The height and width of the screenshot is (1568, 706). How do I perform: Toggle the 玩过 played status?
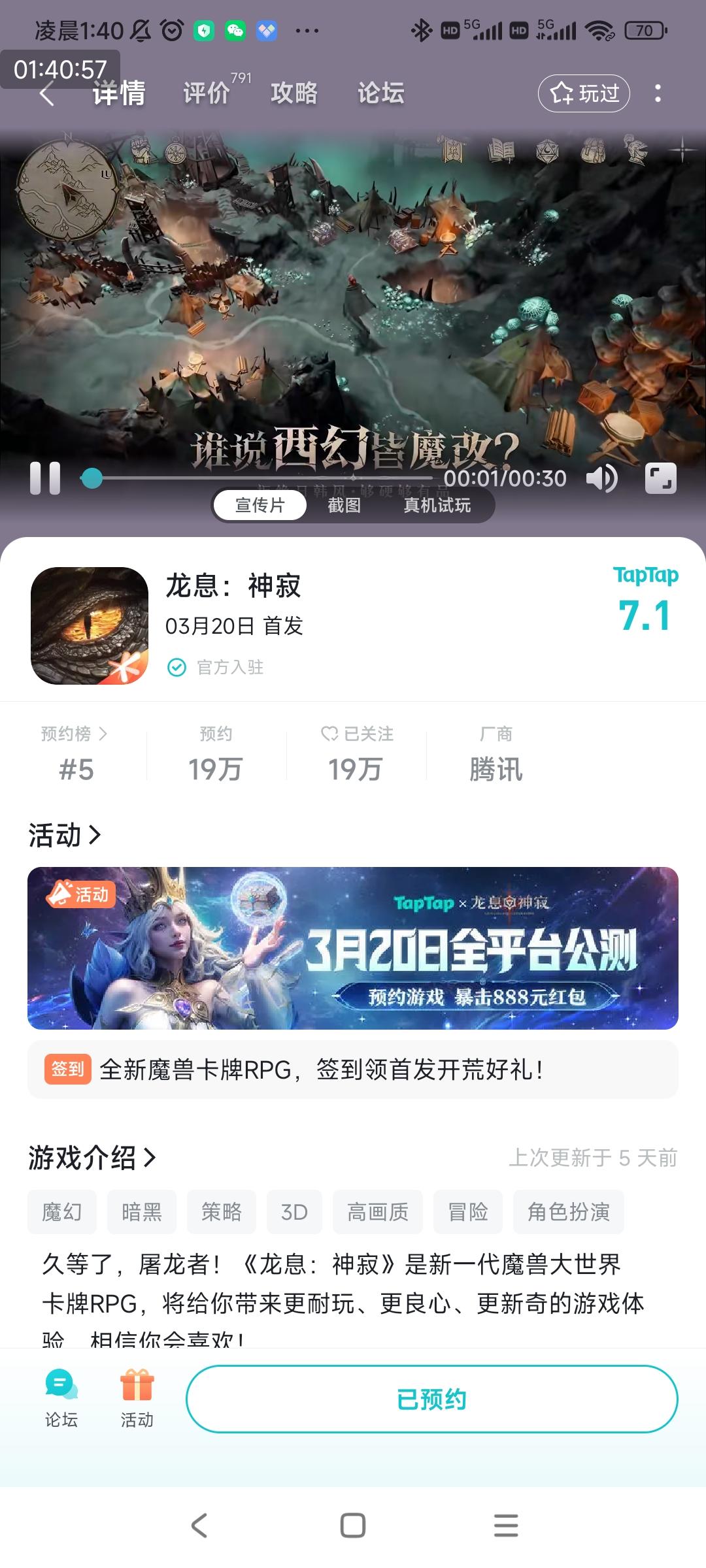tap(584, 93)
